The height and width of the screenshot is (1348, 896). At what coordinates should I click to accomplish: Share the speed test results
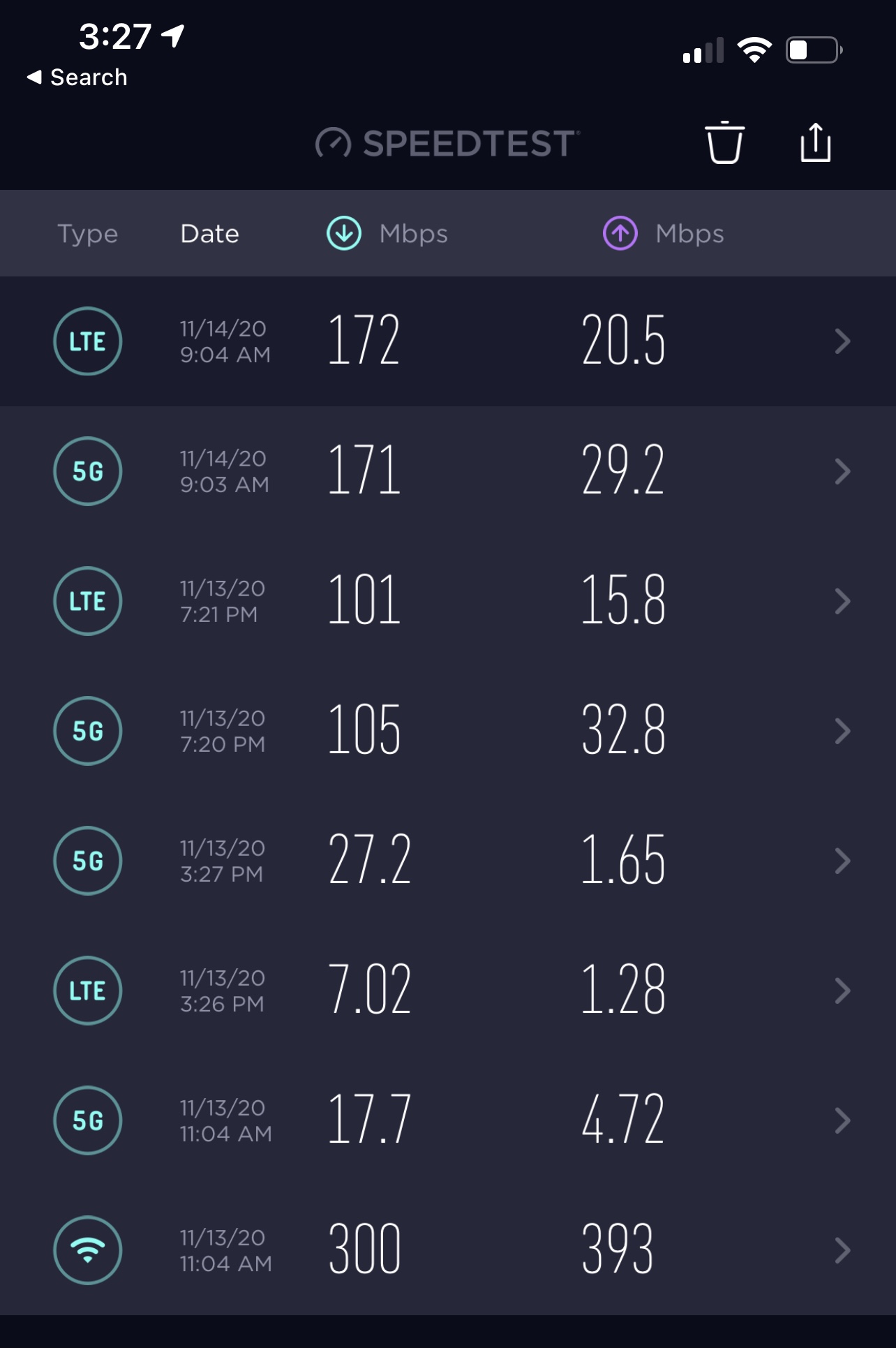[x=815, y=143]
